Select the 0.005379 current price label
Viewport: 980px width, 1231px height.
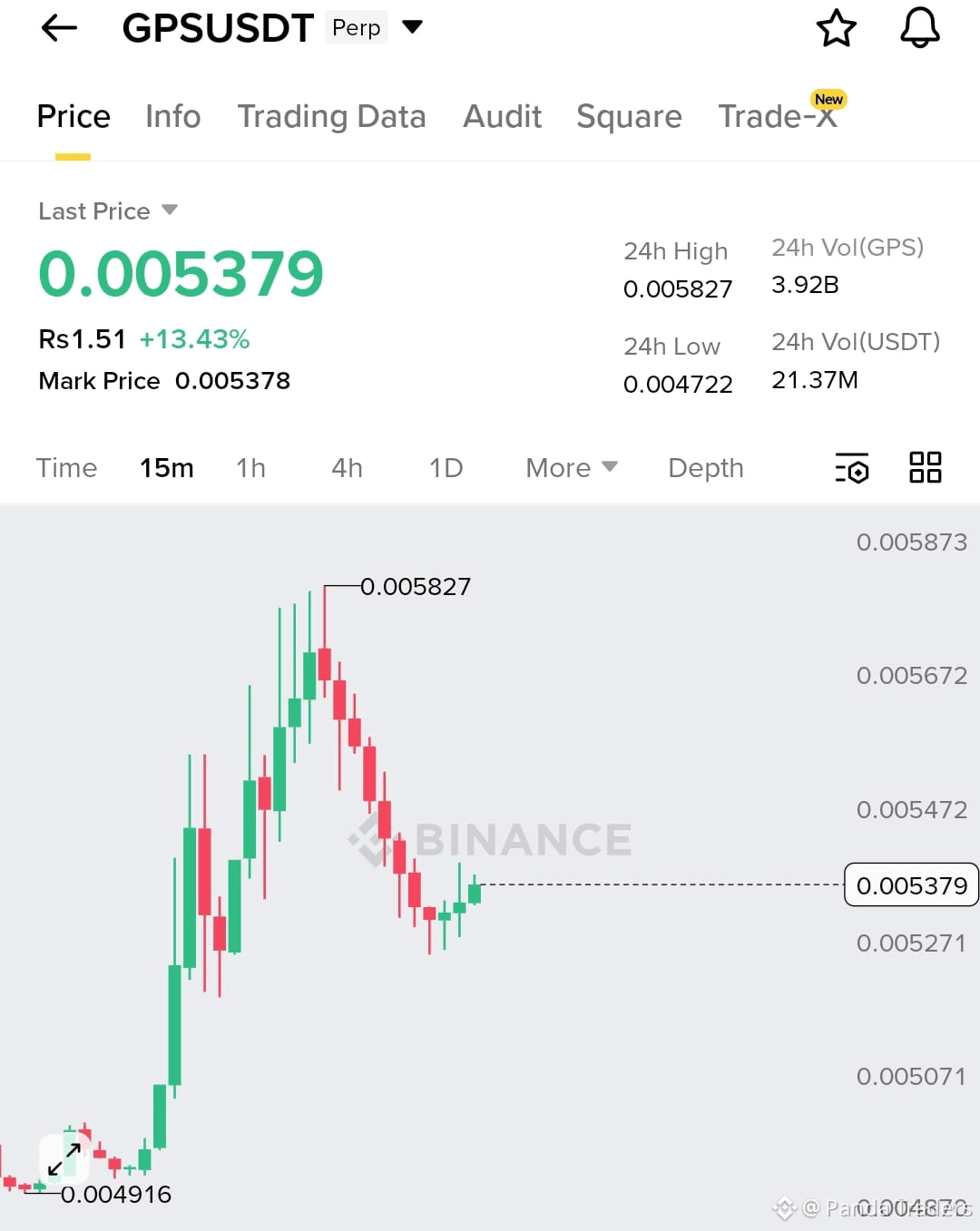click(911, 885)
